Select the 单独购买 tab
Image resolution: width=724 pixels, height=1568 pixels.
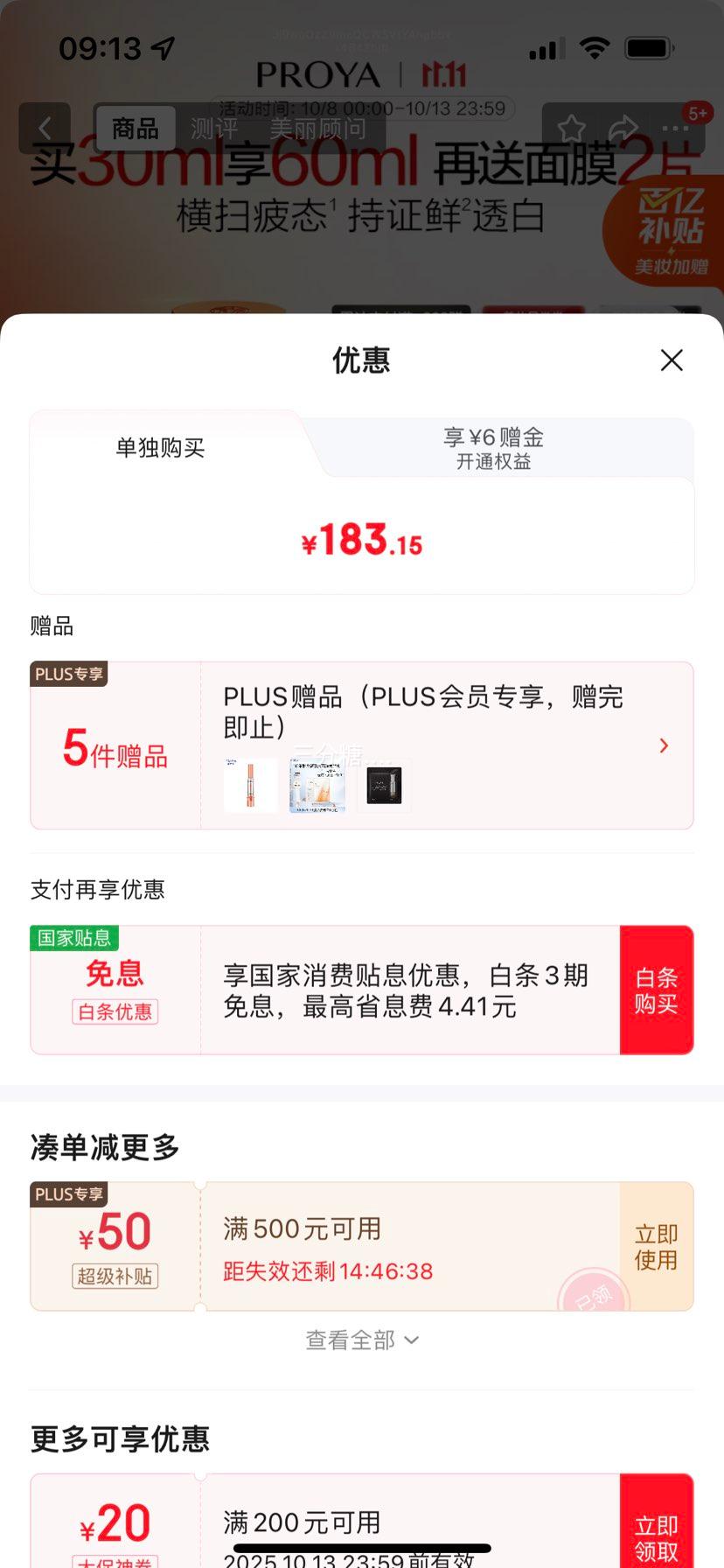pos(161,448)
